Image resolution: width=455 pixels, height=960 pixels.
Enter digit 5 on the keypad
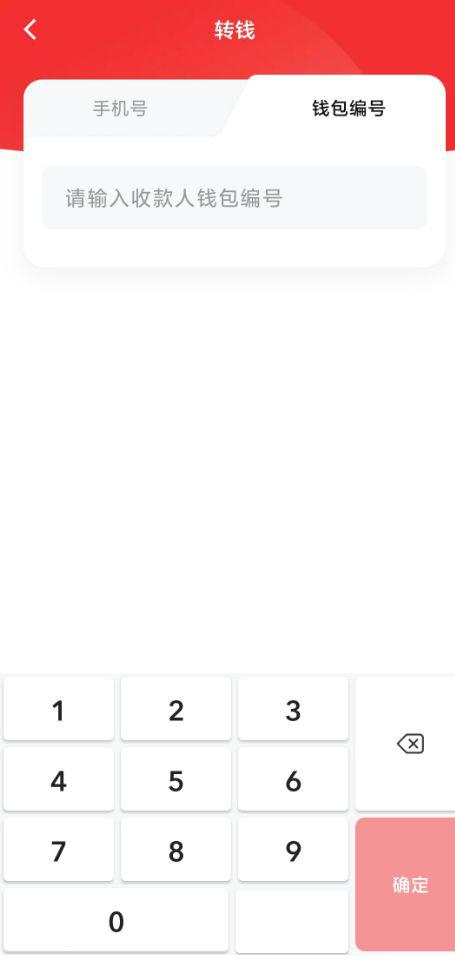[176, 781]
